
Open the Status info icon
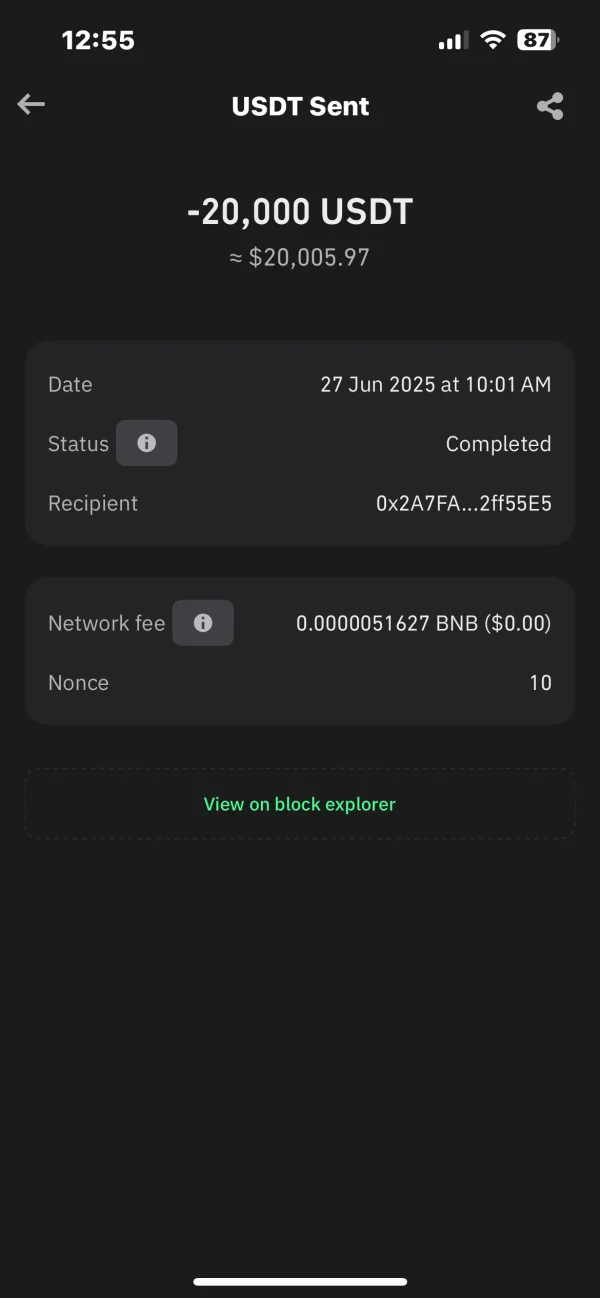coord(147,443)
